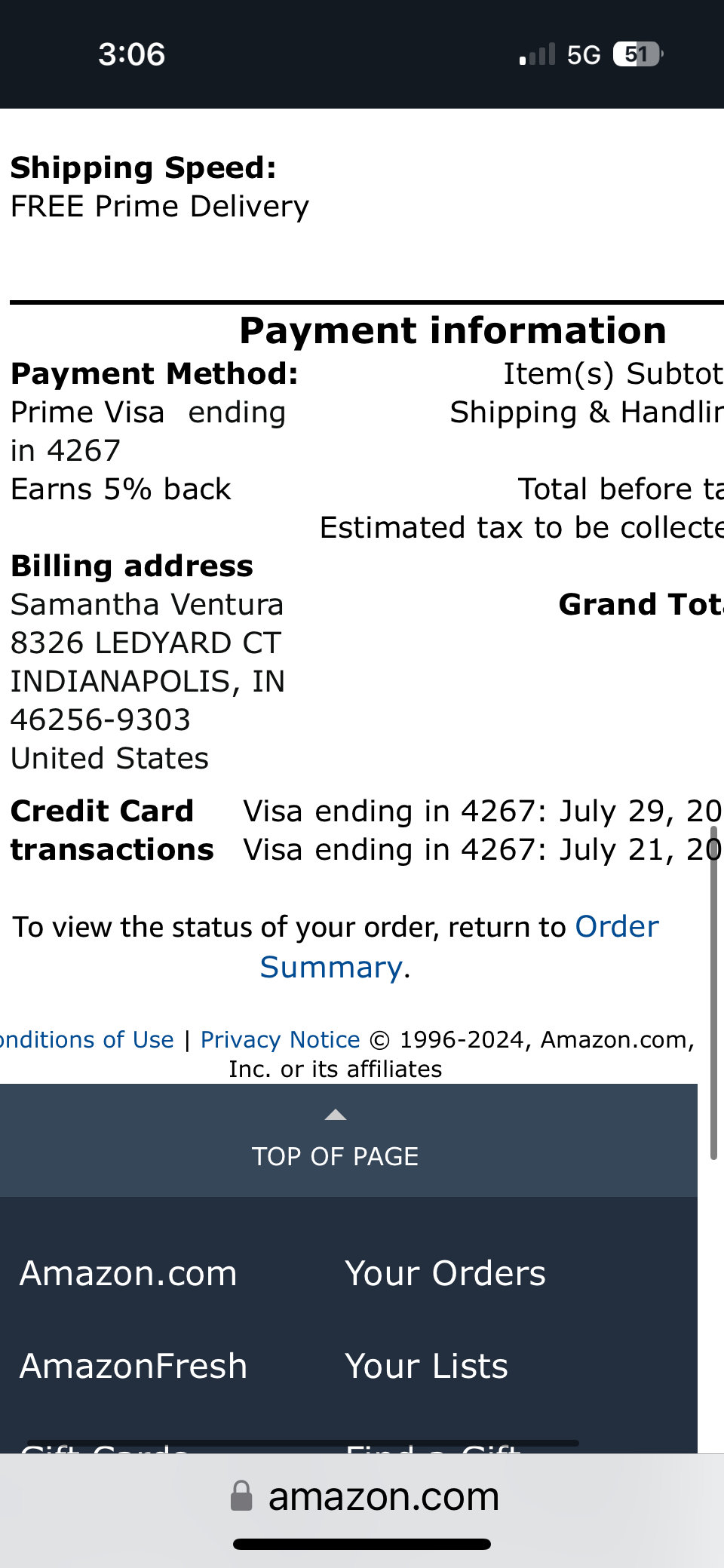Viewport: 724px width, 1568px height.
Task: Open Your Lists from the footer
Action: click(x=426, y=1366)
